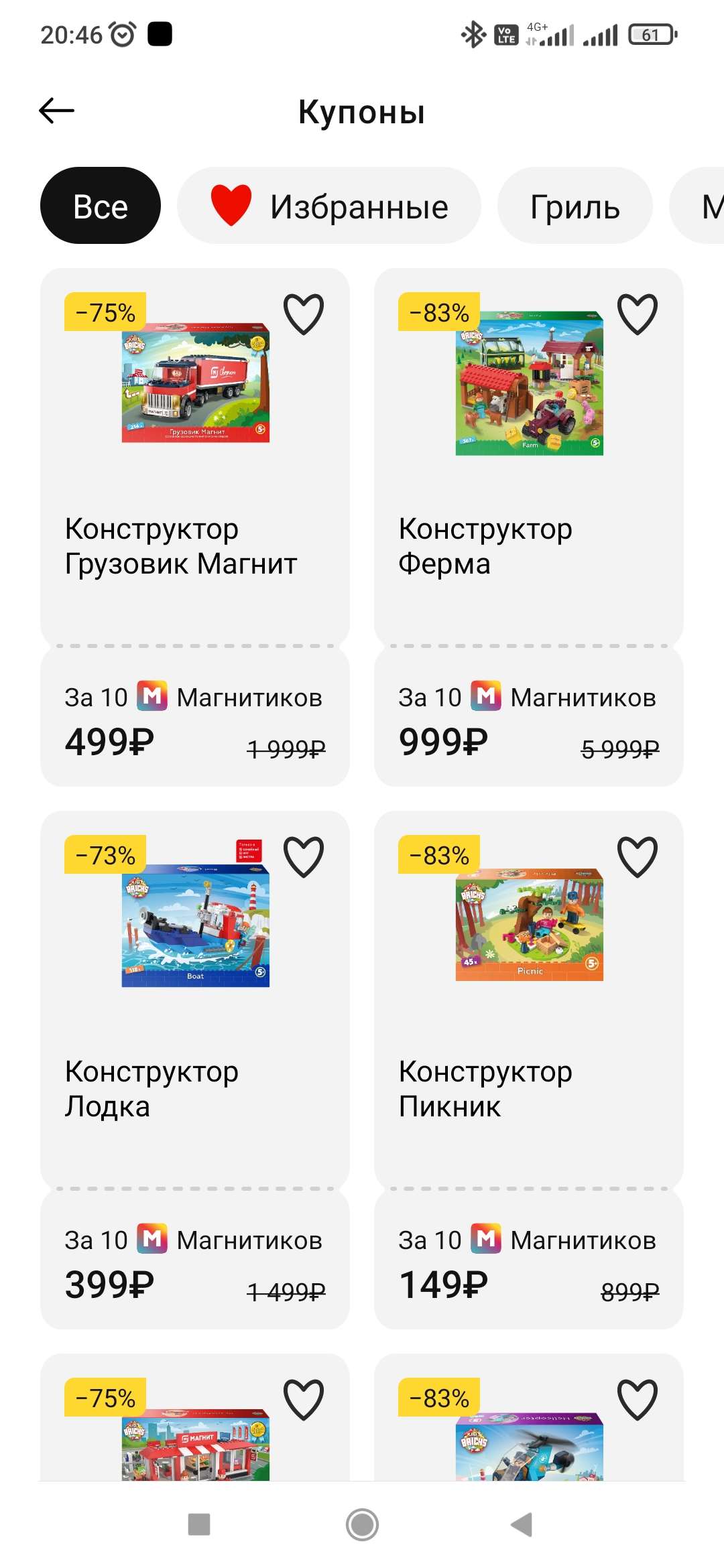Select the Все filter chip

point(101,206)
